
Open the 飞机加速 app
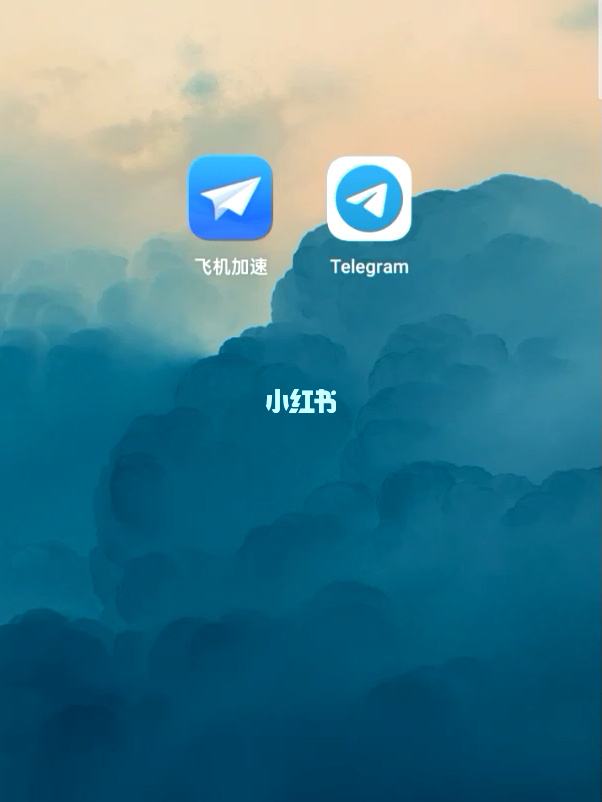click(x=230, y=198)
